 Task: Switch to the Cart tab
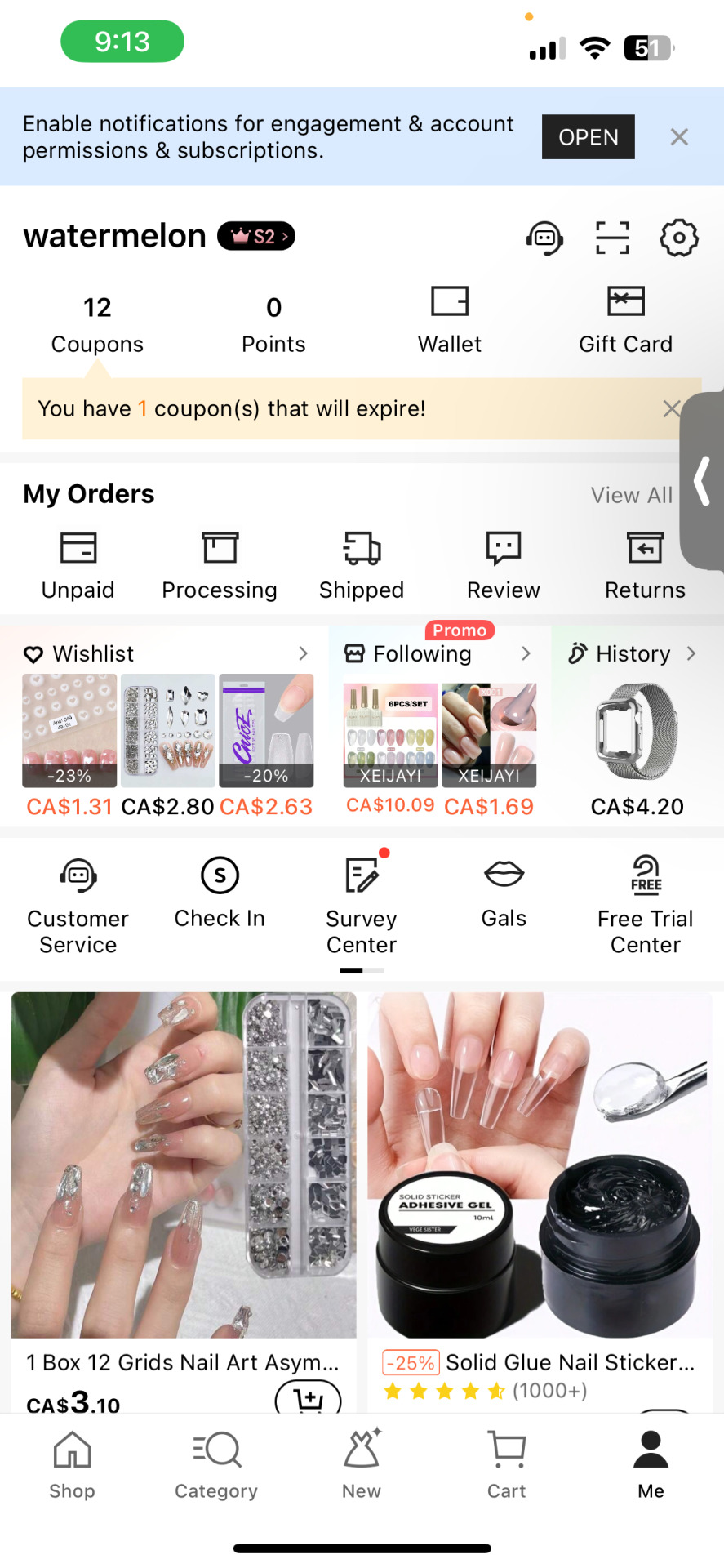pyautogui.click(x=506, y=1465)
